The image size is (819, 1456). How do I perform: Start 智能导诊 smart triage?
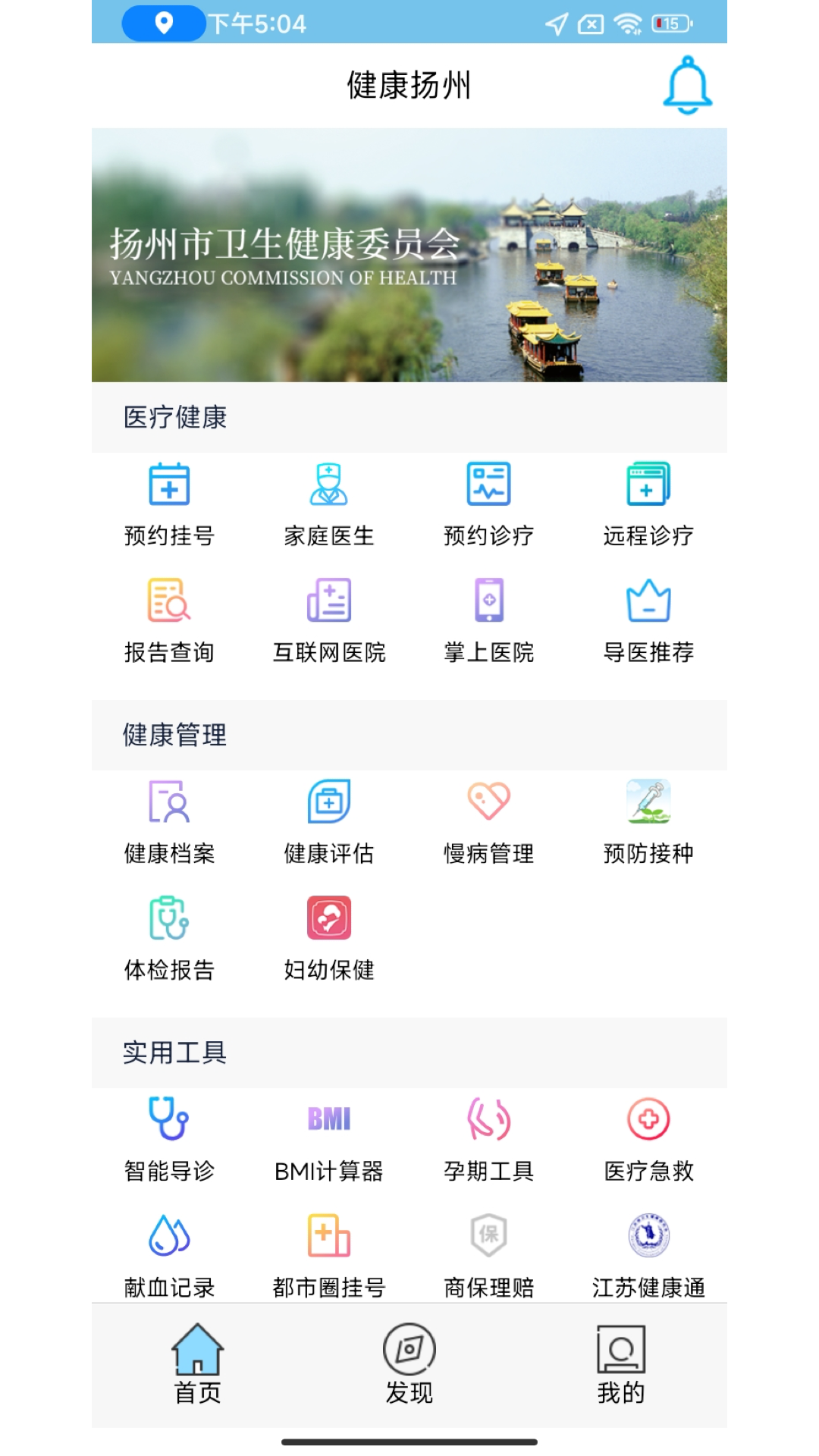pyautogui.click(x=169, y=1139)
